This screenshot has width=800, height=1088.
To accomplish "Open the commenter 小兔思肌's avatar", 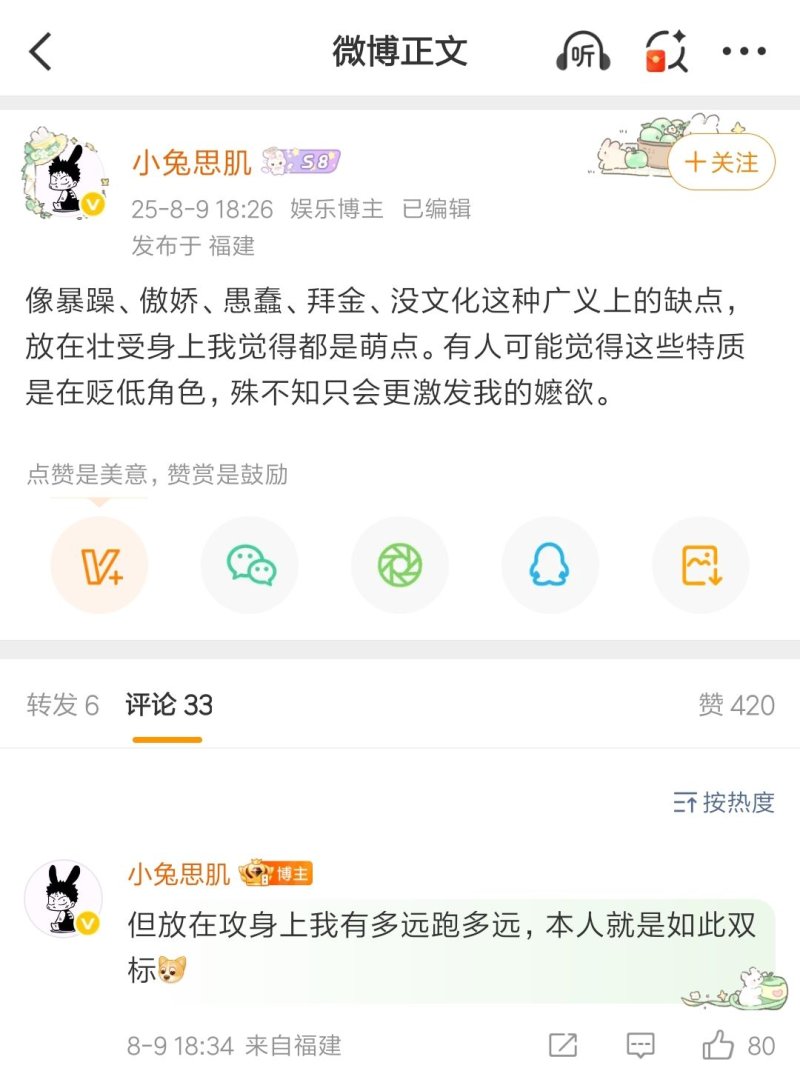I will coord(63,899).
